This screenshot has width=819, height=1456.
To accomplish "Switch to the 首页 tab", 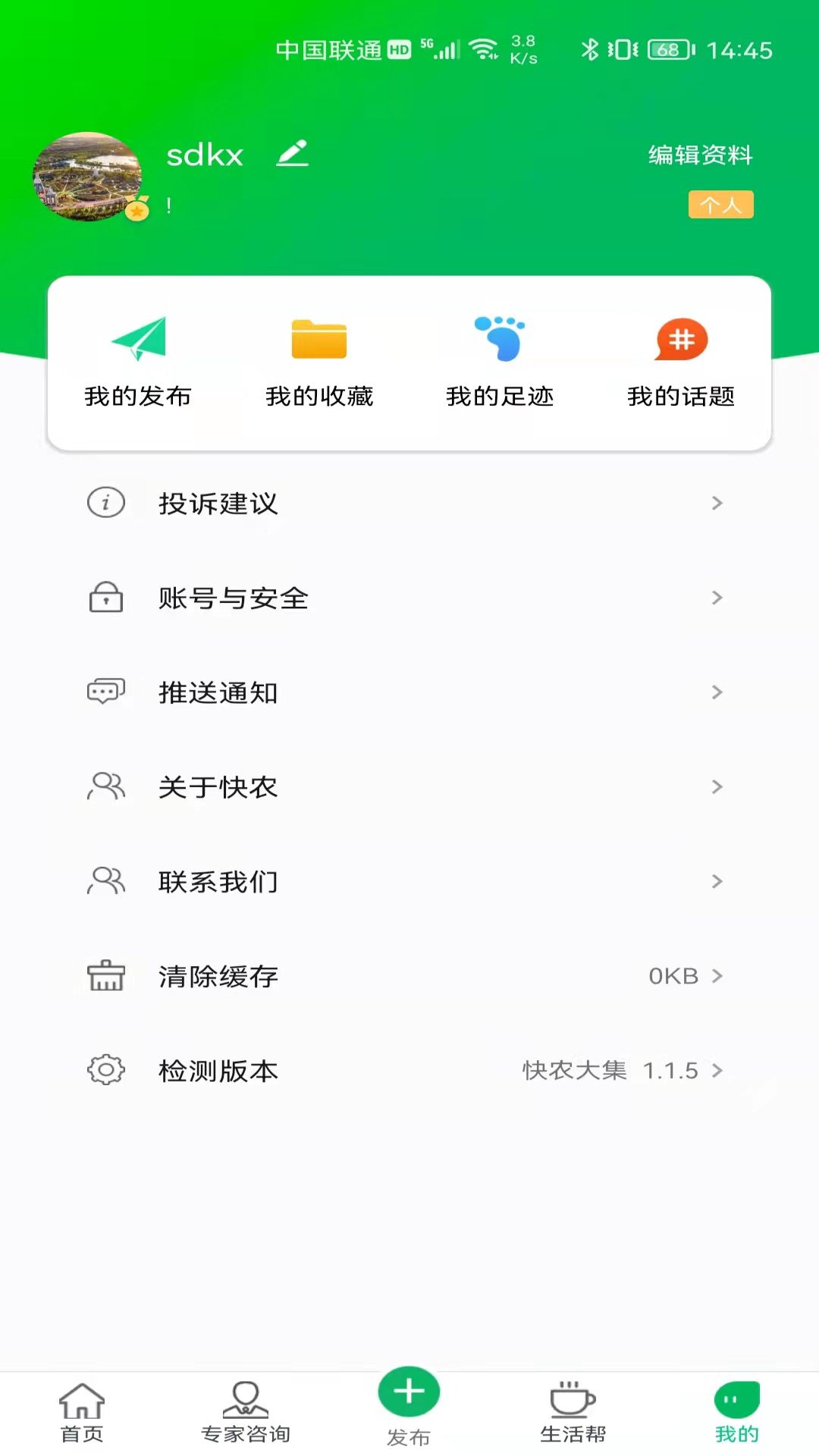I will 82,1412.
